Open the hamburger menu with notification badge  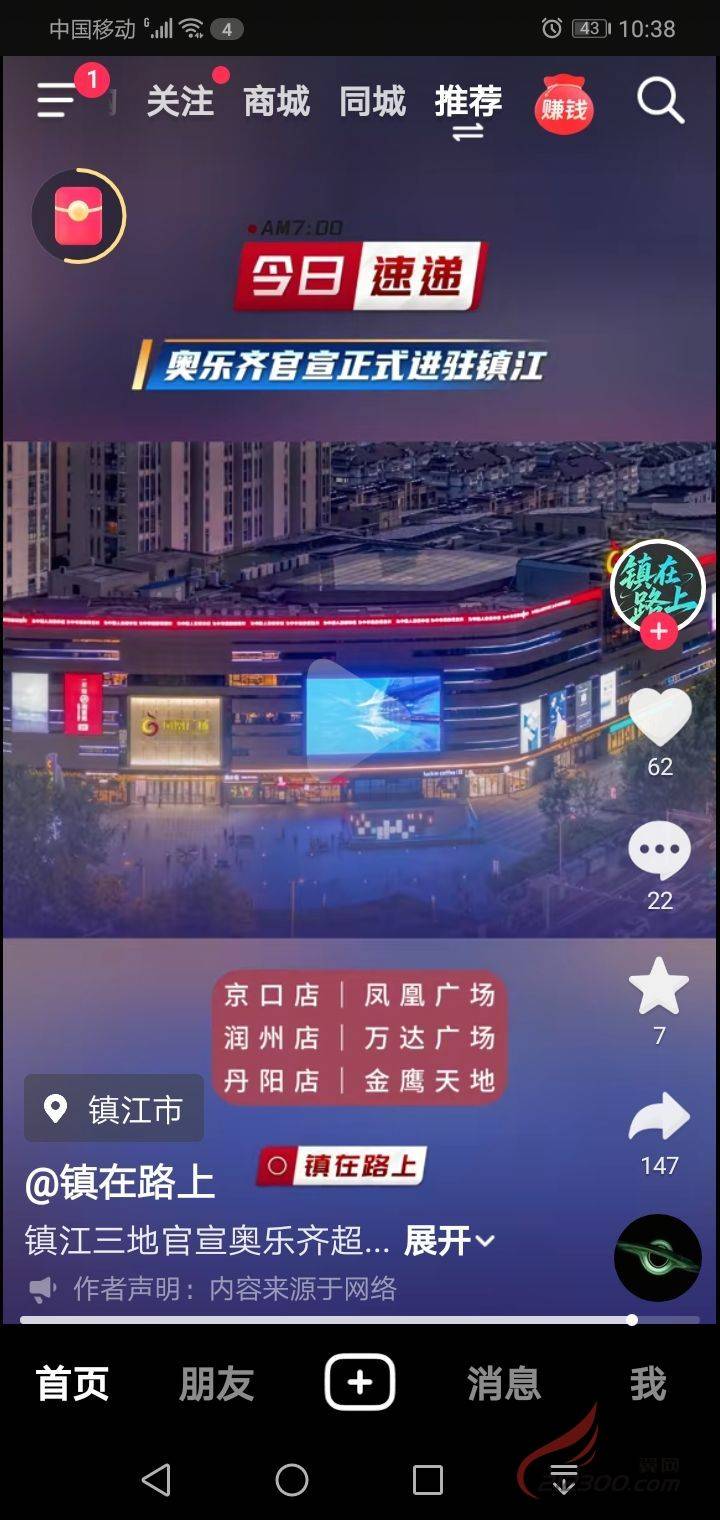pos(60,100)
